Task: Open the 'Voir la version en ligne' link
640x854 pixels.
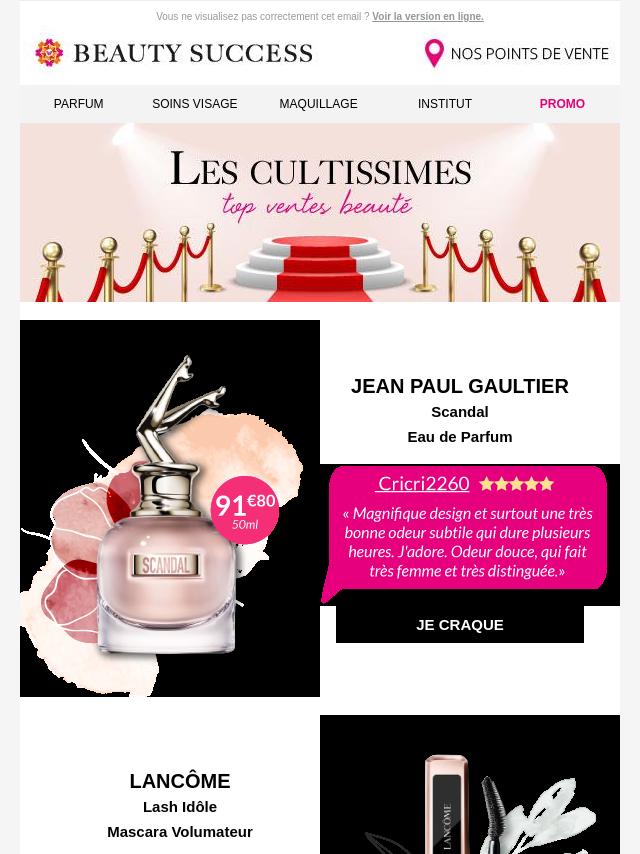Action: (427, 17)
